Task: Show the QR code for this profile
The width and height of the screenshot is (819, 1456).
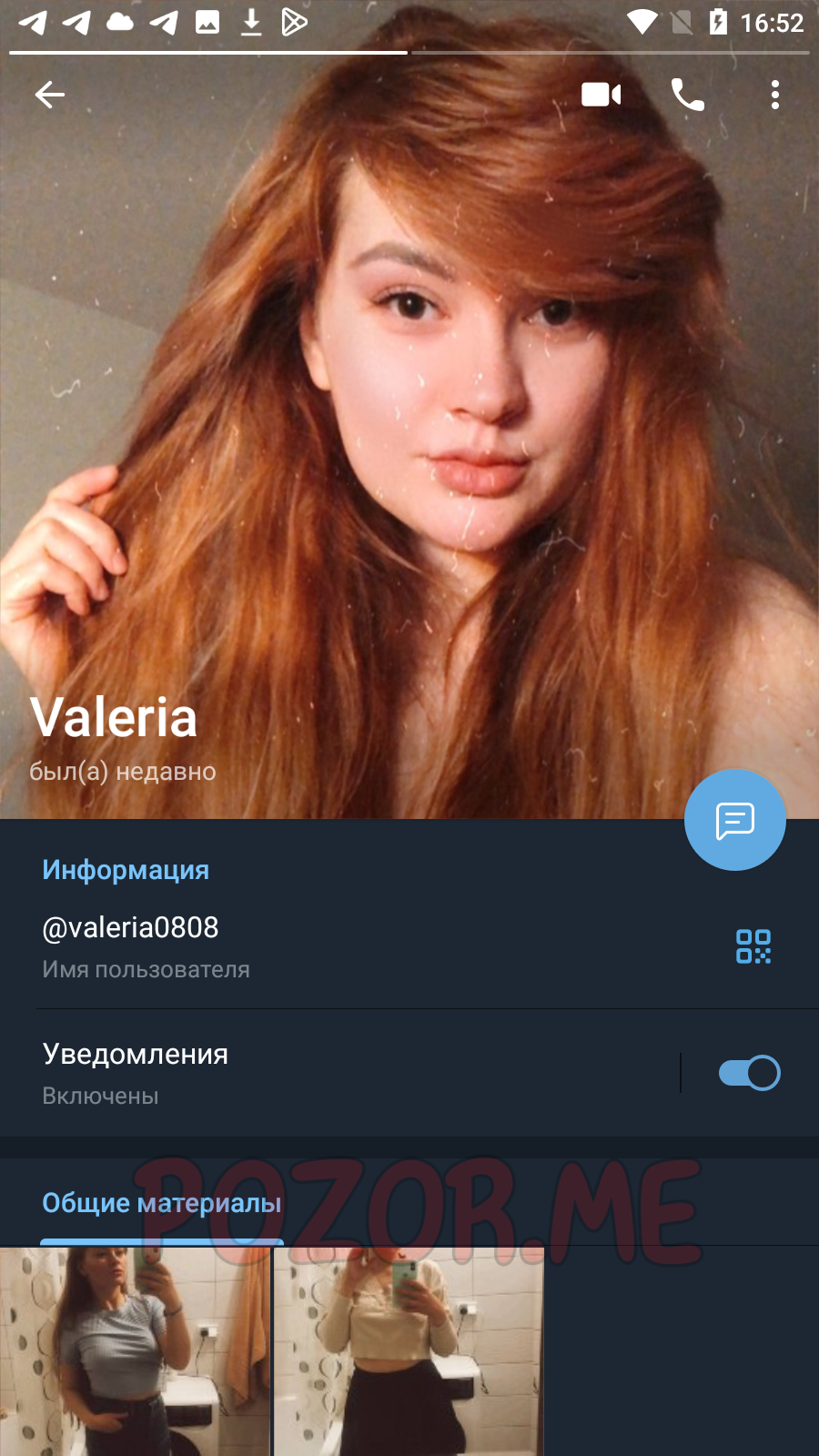Action: pyautogui.click(x=753, y=946)
